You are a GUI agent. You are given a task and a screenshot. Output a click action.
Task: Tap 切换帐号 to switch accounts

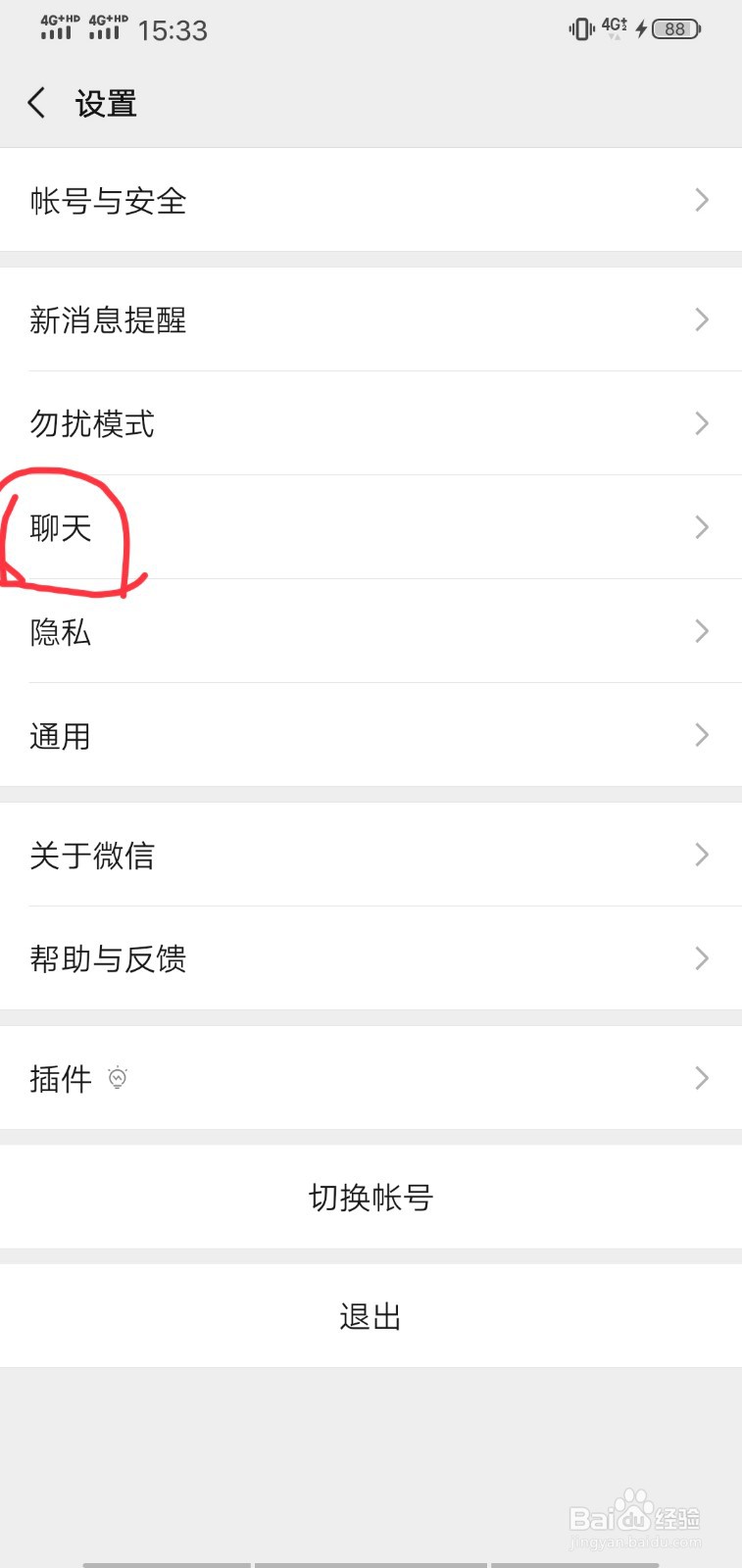point(371,1197)
